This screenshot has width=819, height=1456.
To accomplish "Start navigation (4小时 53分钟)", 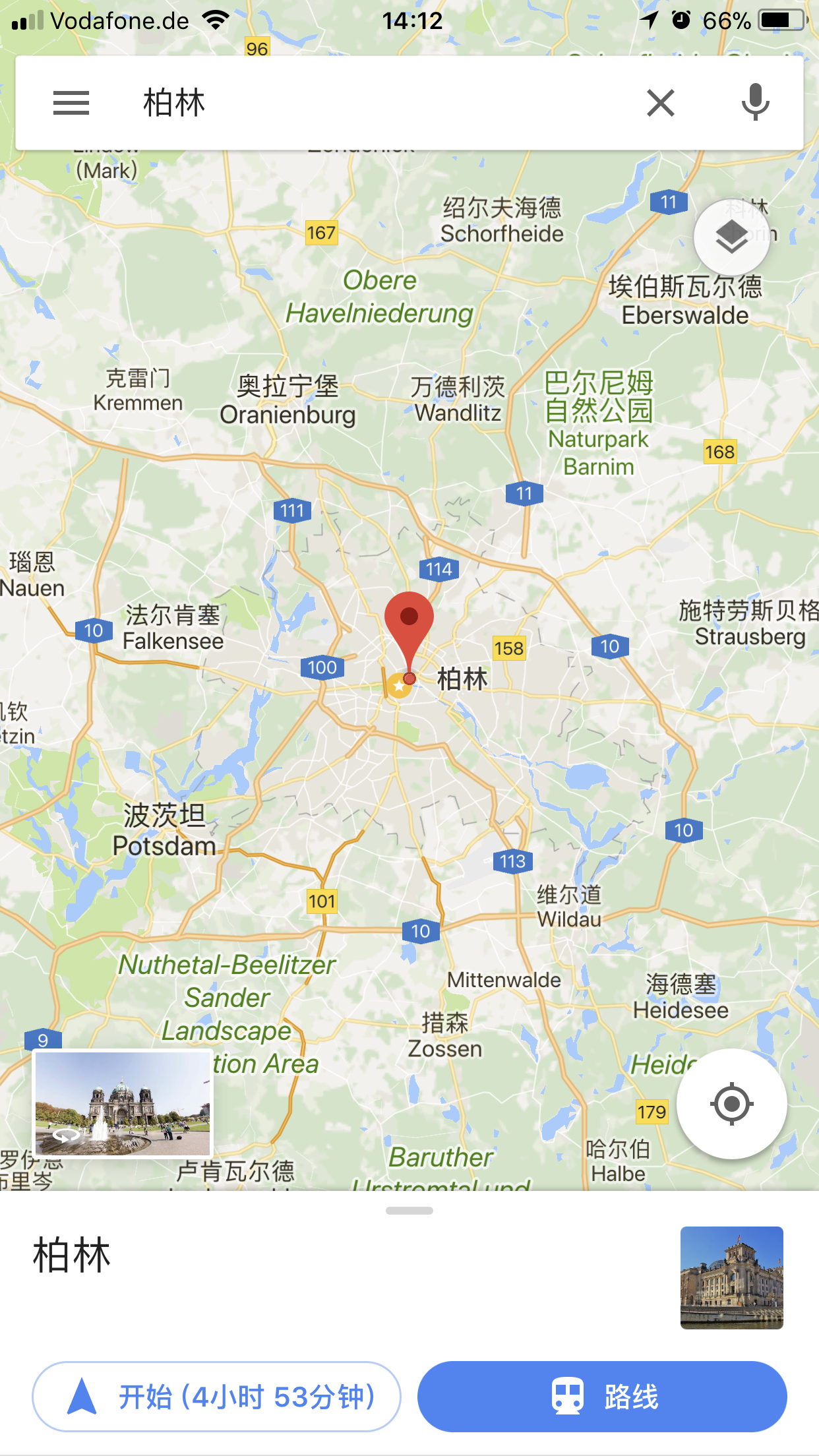I will click(216, 1396).
